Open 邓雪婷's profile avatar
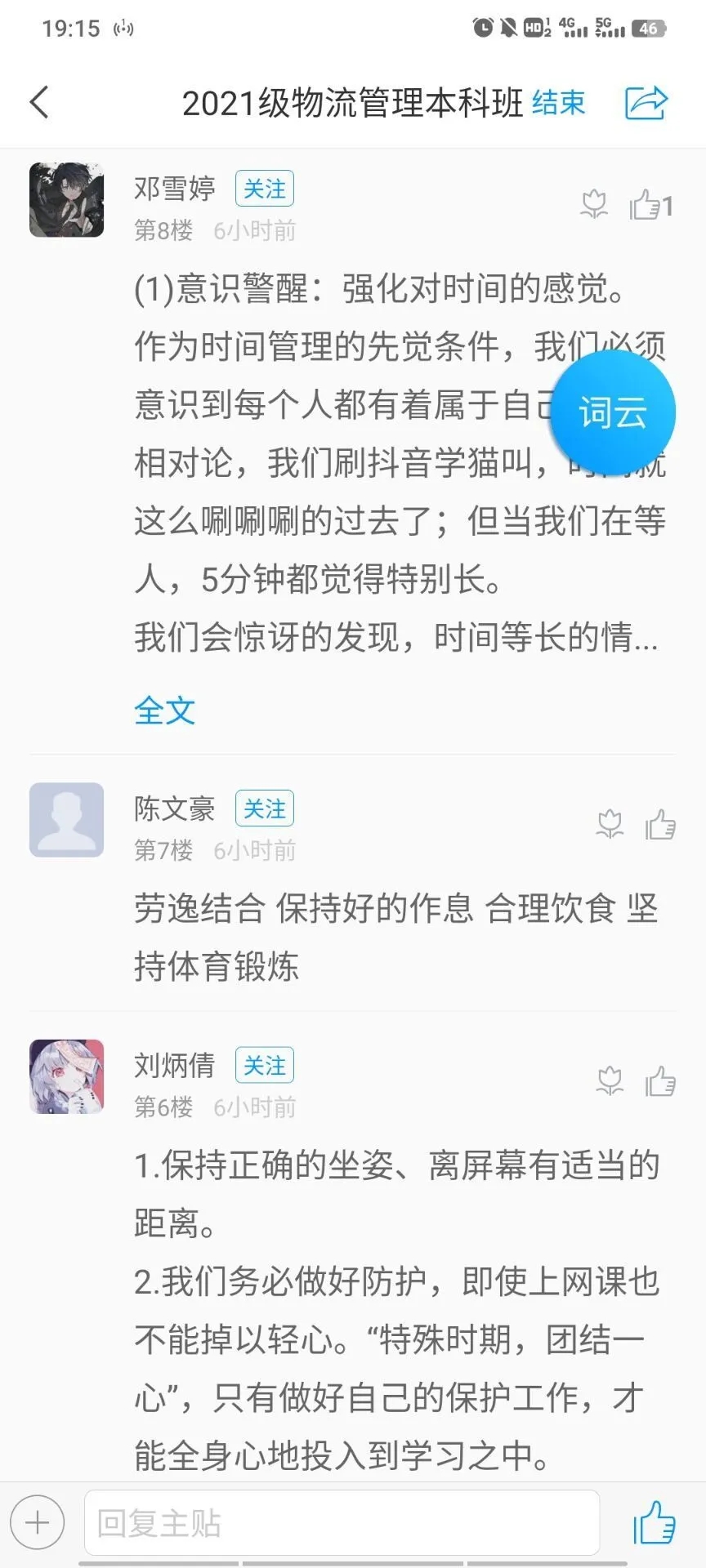The width and height of the screenshot is (706, 1568). pyautogui.click(x=66, y=202)
